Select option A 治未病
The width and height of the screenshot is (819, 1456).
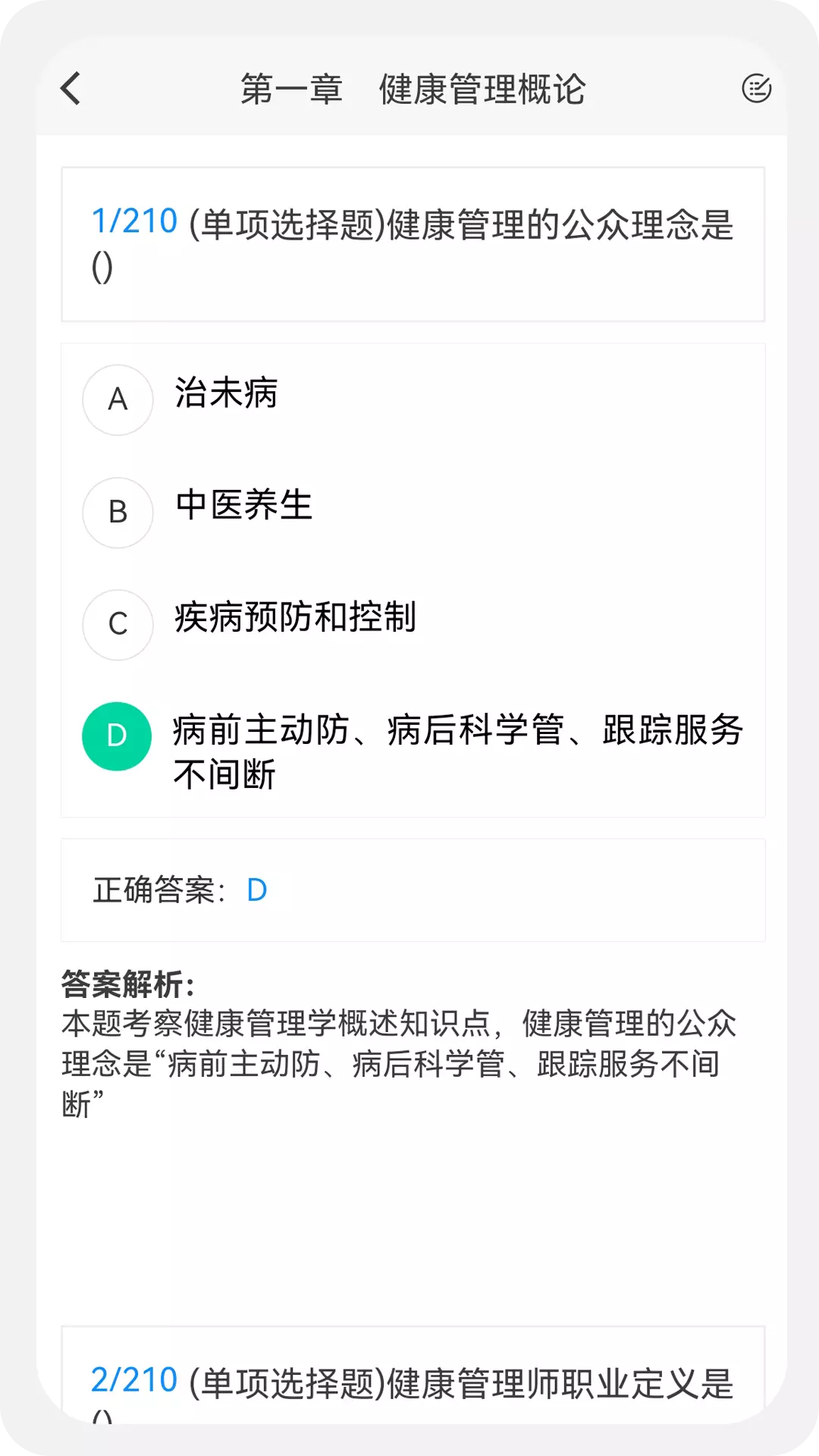point(118,400)
